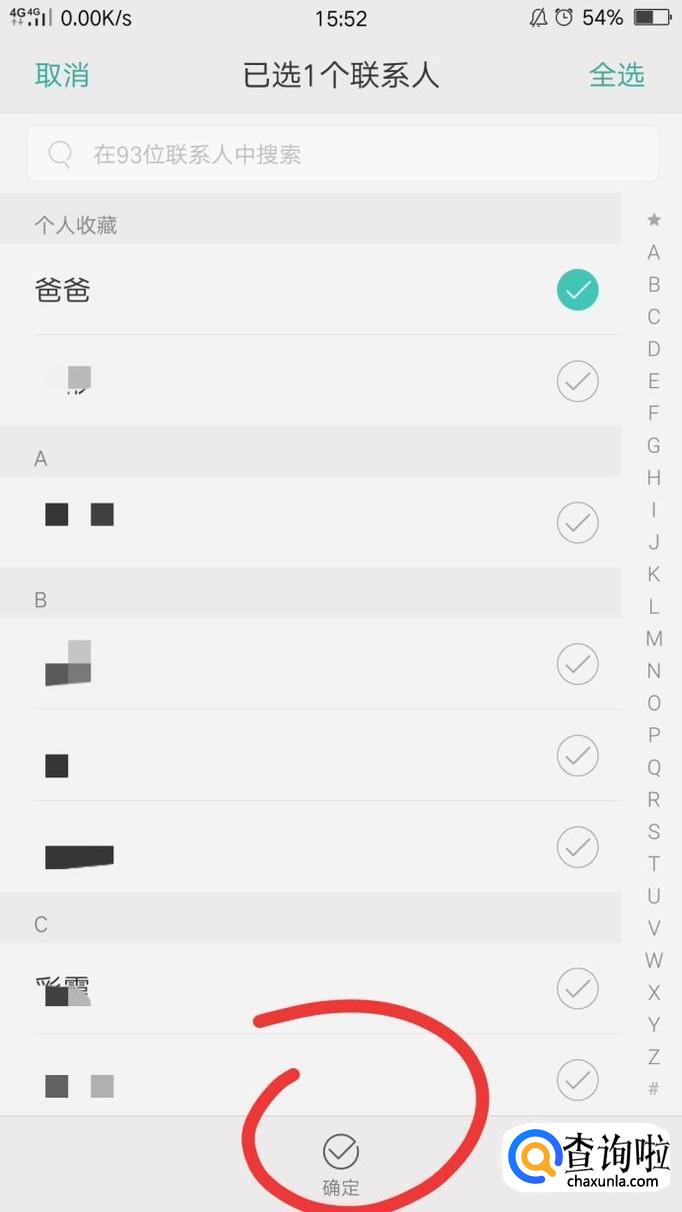This screenshot has width=682, height=1212.
Task: Uncheck the selected contact 爸爸
Action: (x=577, y=290)
